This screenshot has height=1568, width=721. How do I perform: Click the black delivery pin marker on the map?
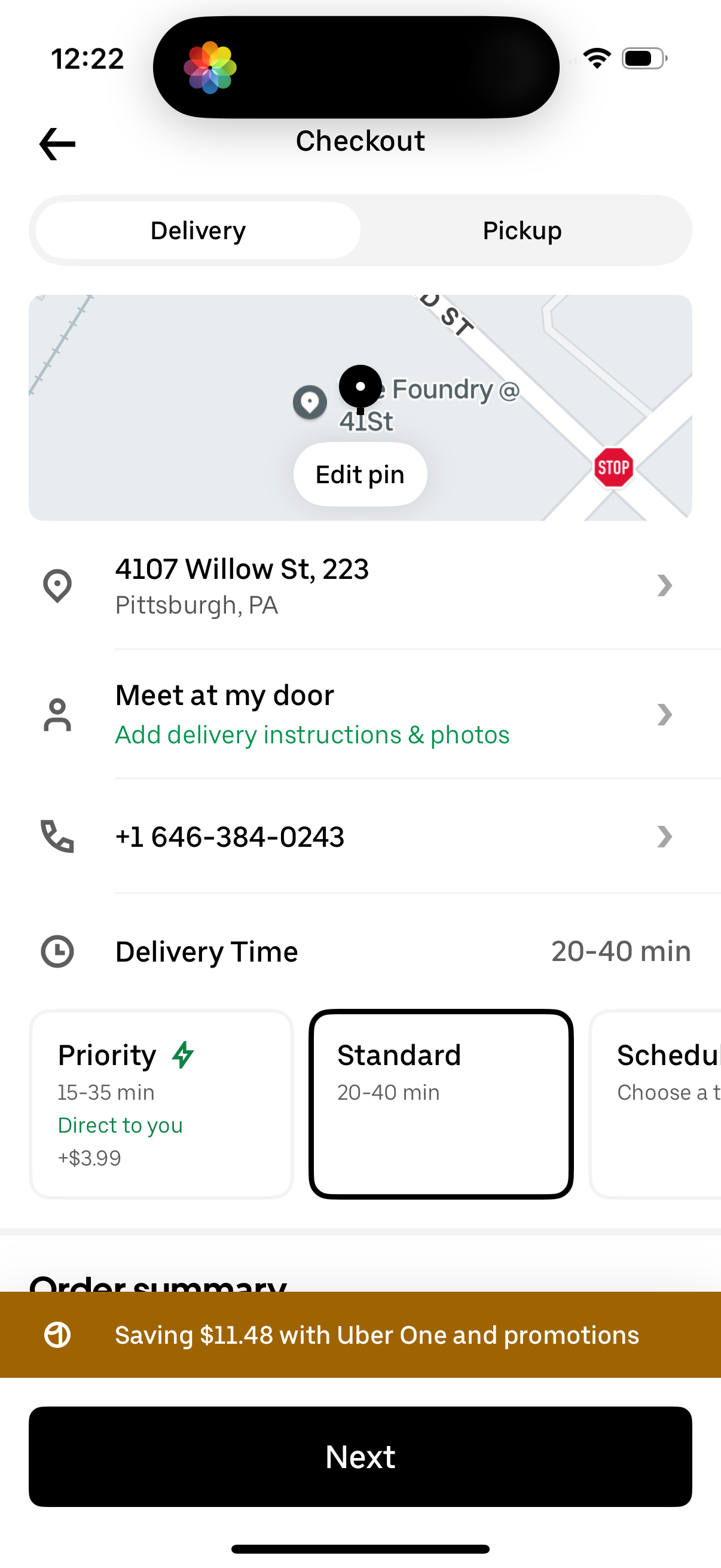coord(360,386)
